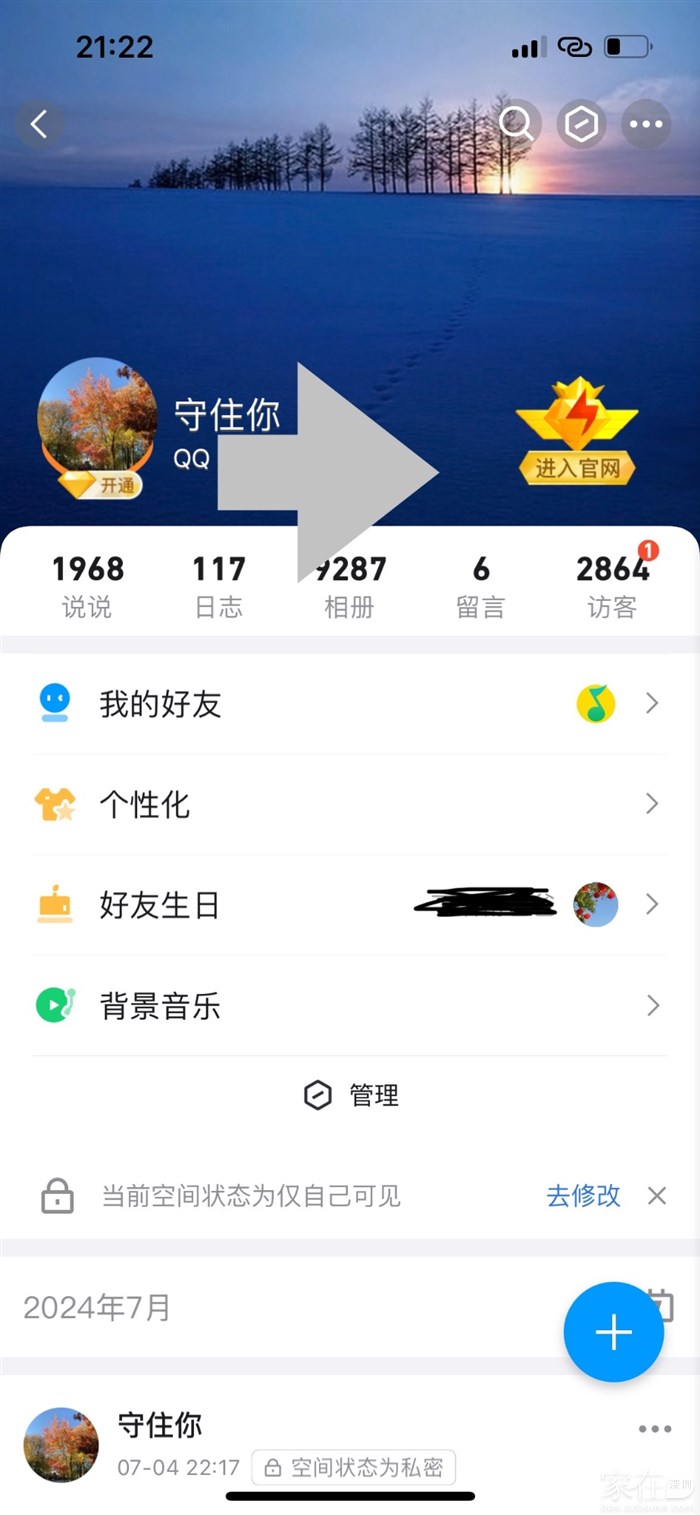
Task: Open the 好友生日 row
Action: click(349, 905)
